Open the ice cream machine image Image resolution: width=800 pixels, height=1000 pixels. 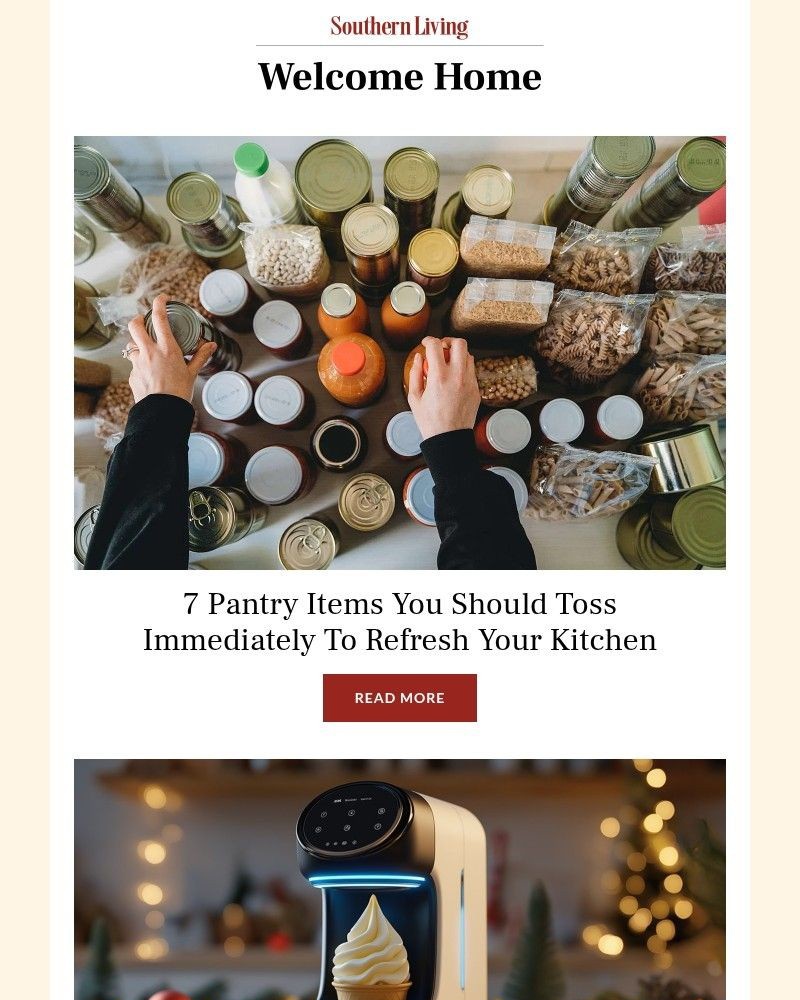tap(400, 880)
